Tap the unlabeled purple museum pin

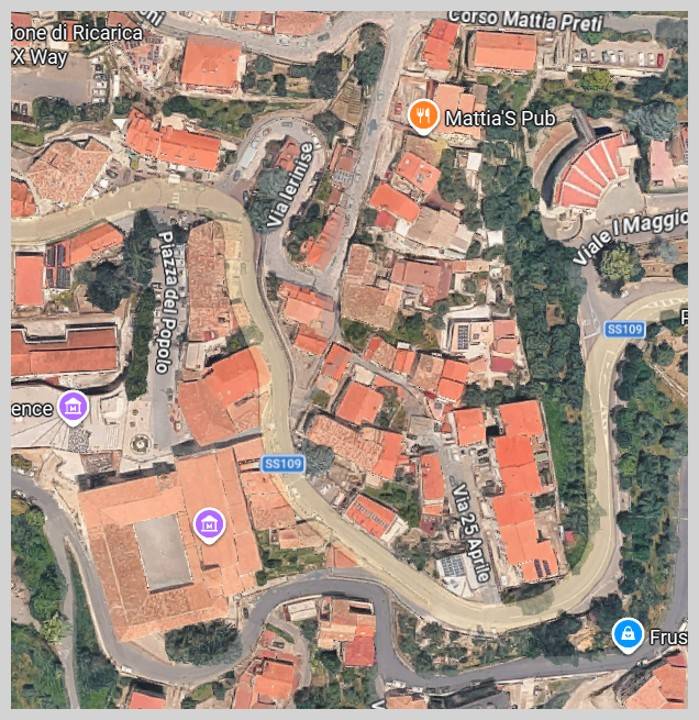tap(209, 522)
